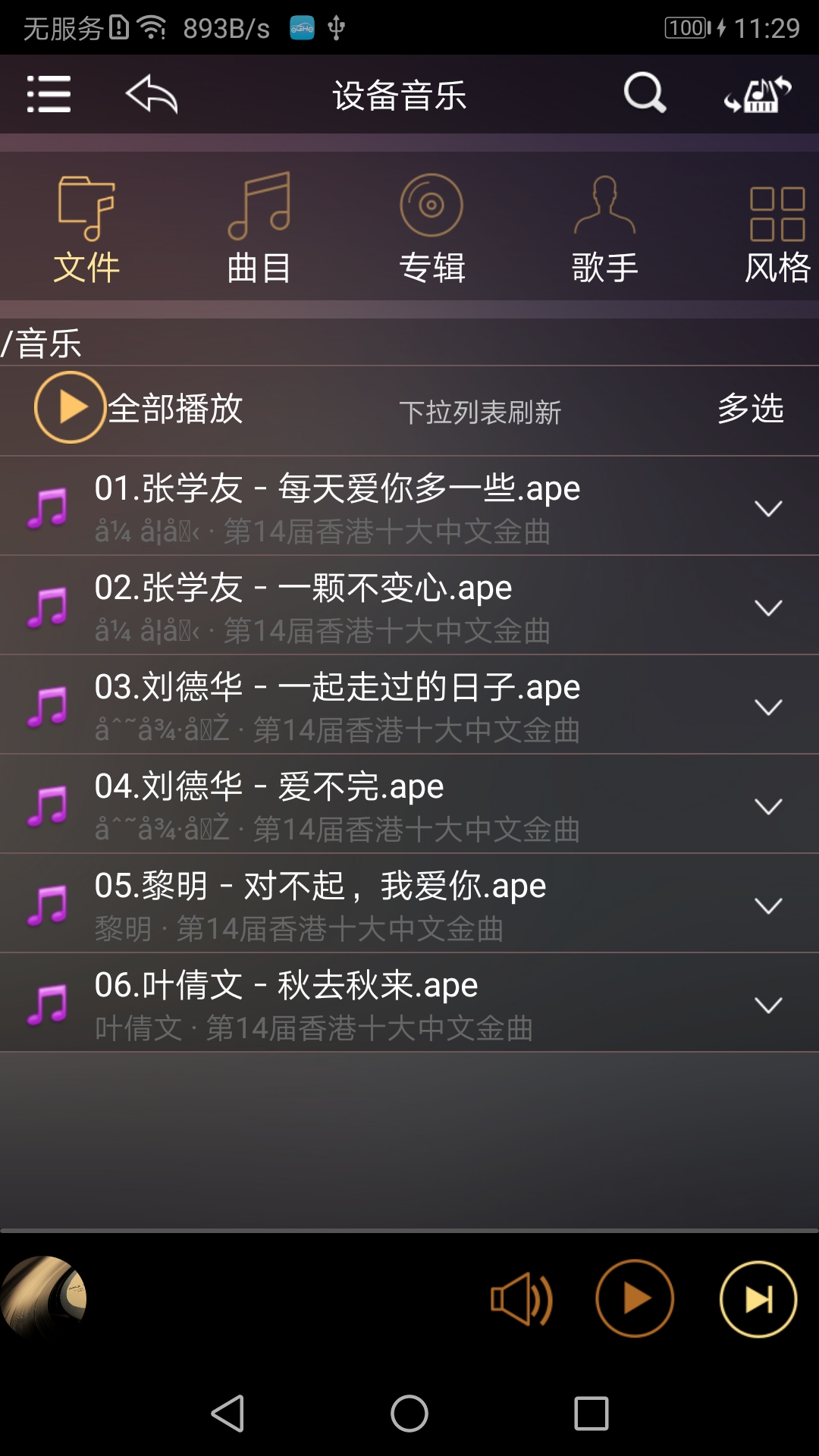
Task: Open the search icon in the top bar
Action: pos(643,93)
